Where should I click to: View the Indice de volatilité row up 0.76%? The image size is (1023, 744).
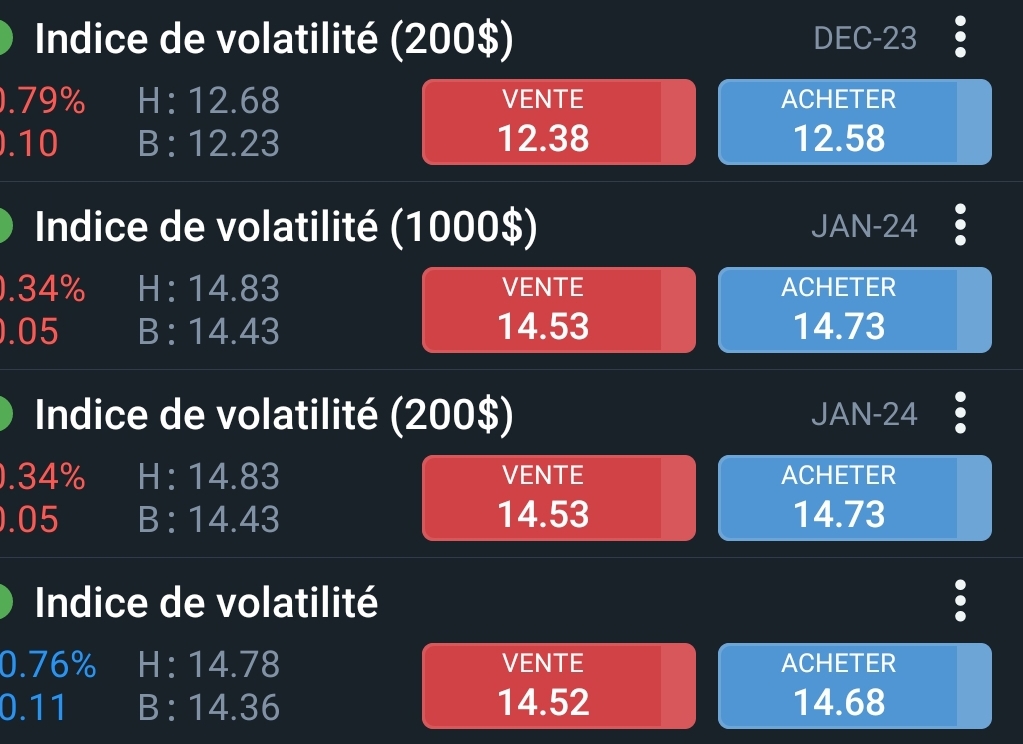206,604
